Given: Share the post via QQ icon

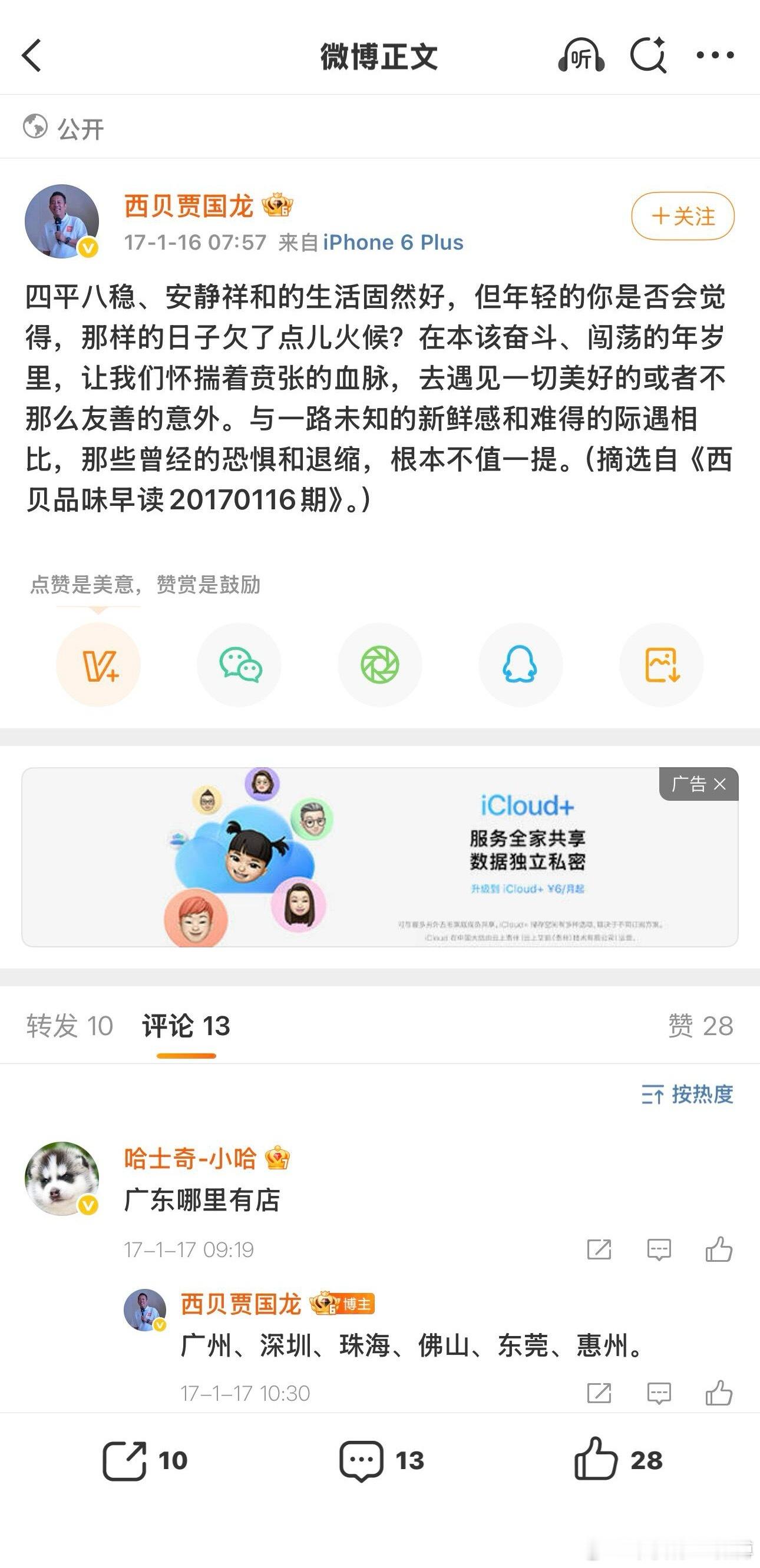Looking at the screenshot, I should (521, 665).
